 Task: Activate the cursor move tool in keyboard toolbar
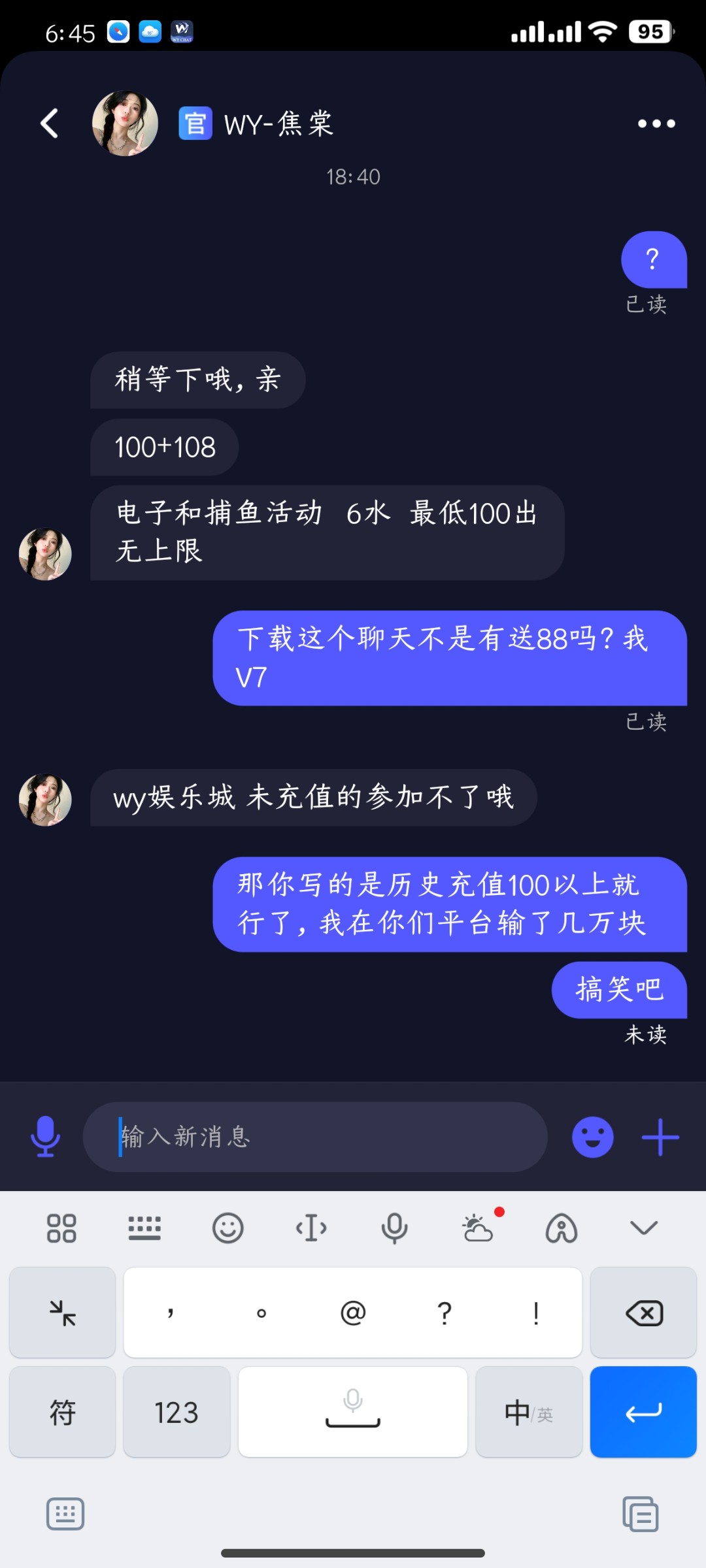[x=311, y=1228]
